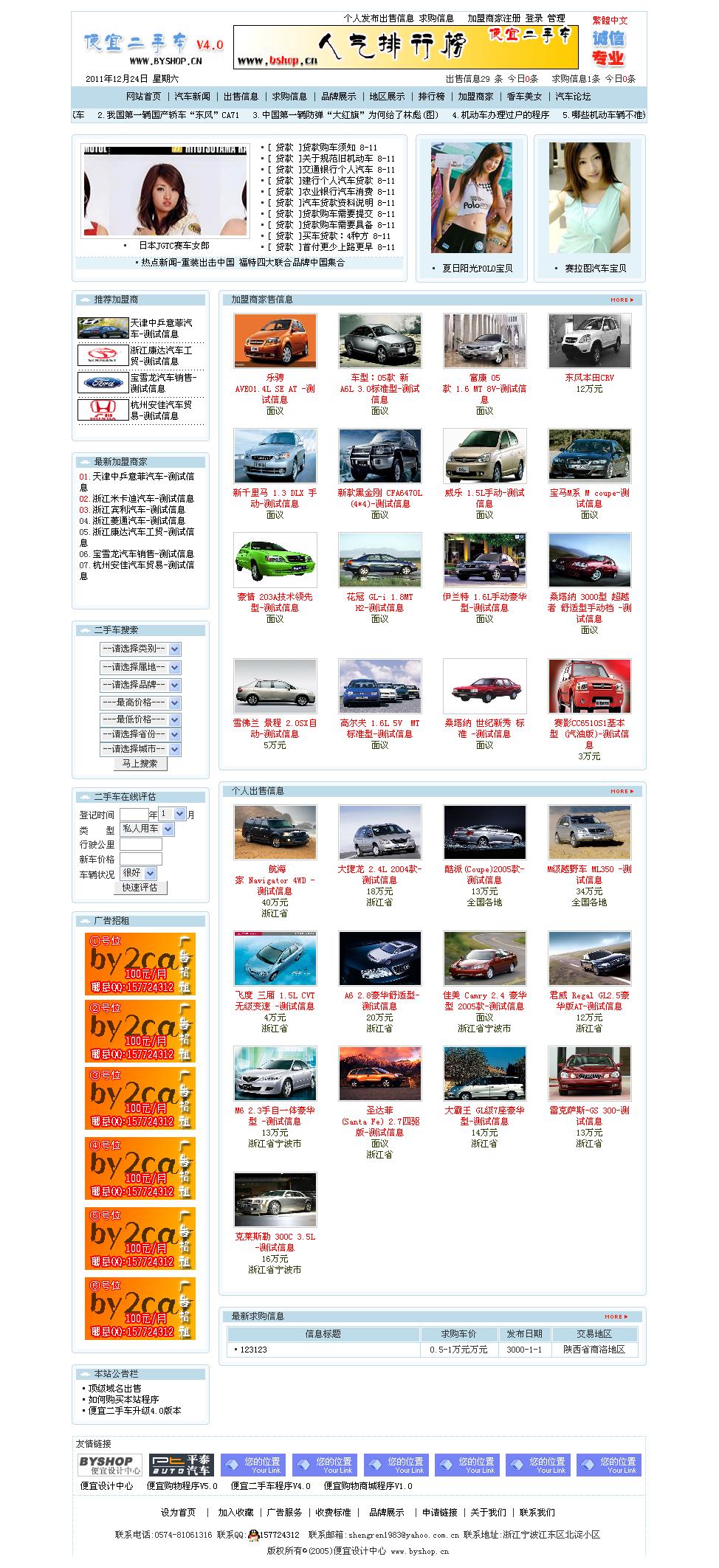719x1568 pixels.
Task: Tap the 关于我们 footer link
Action: [x=488, y=1513]
